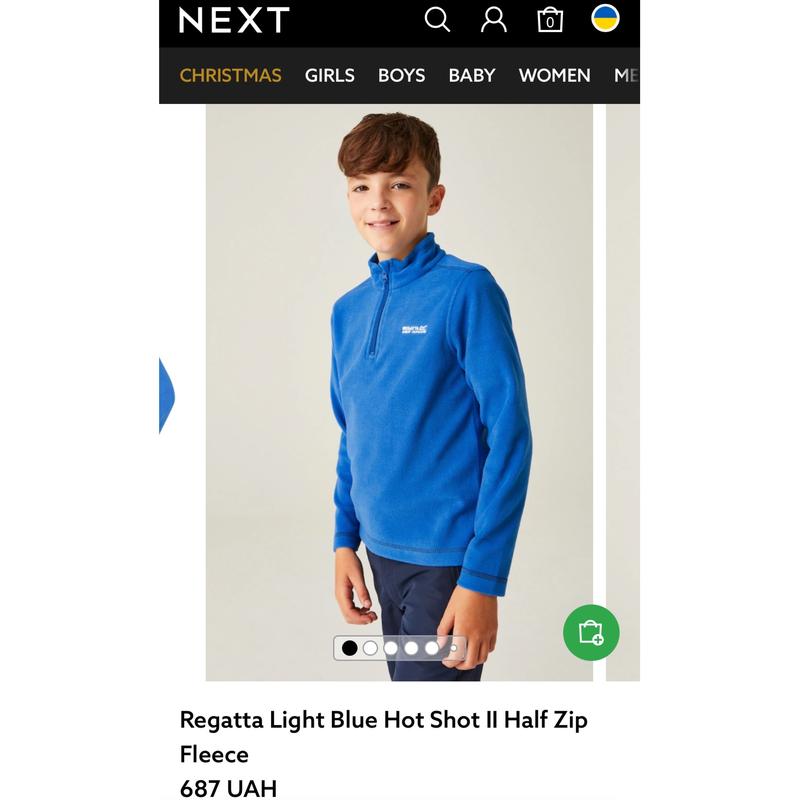800x800 pixels.
Task: Switch to the Girls category
Action: coord(329,75)
